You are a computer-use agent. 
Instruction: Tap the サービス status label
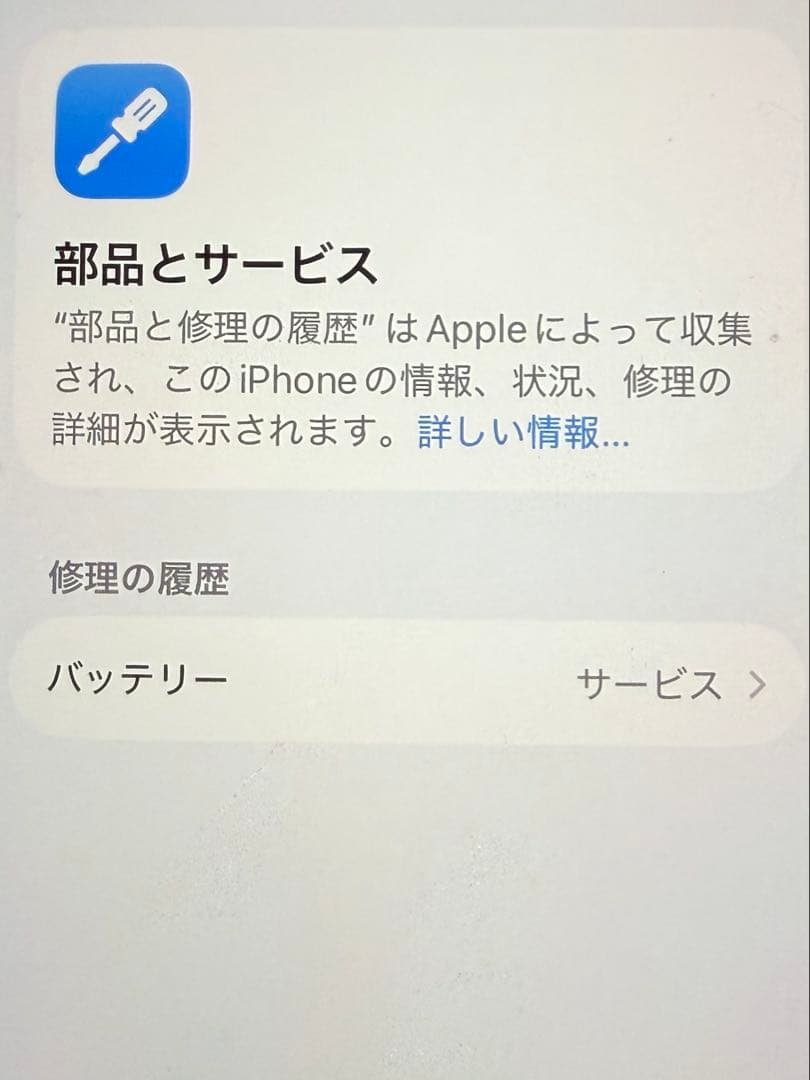click(x=647, y=684)
